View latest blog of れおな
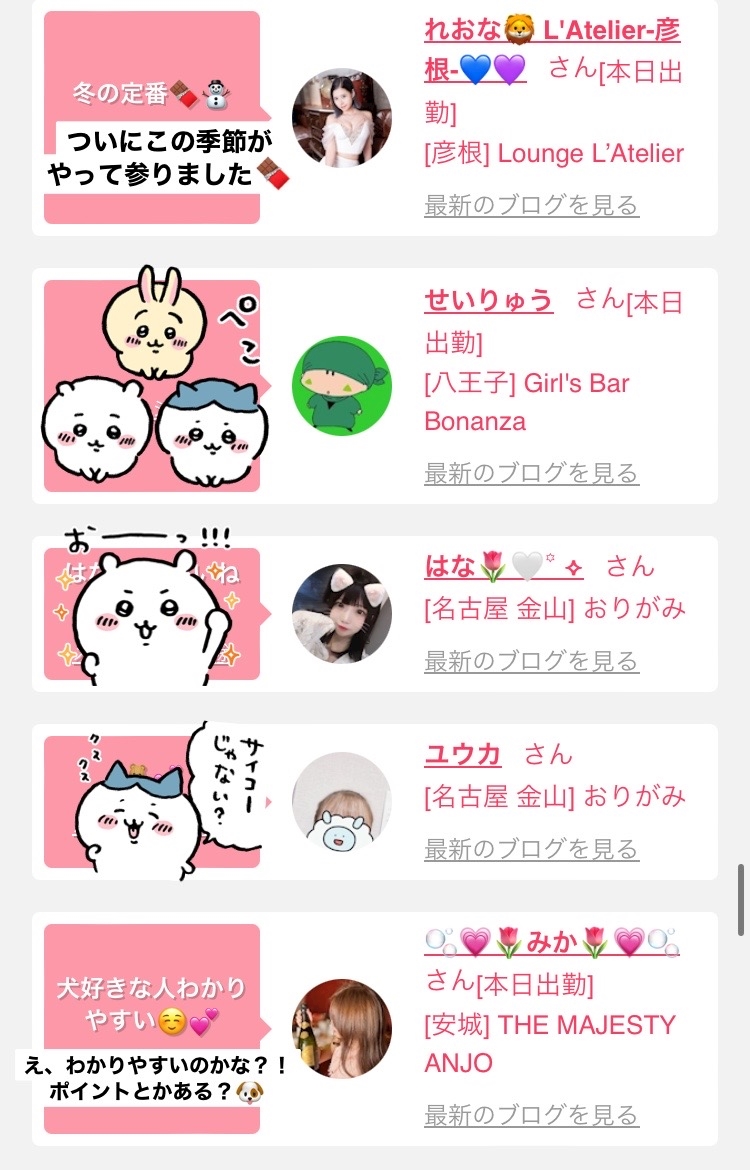Screen dimensions: 750x1170 click(x=531, y=205)
